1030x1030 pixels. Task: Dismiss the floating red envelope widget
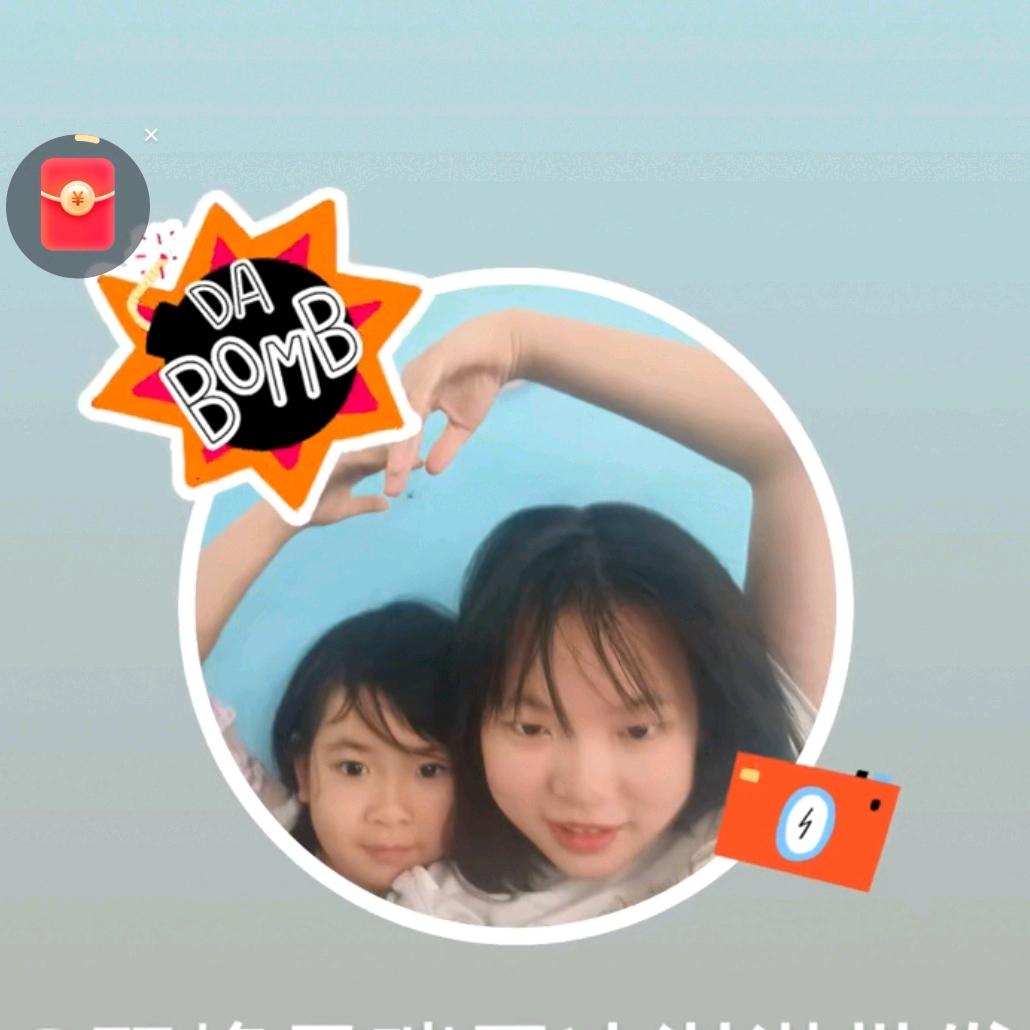tap(151, 135)
